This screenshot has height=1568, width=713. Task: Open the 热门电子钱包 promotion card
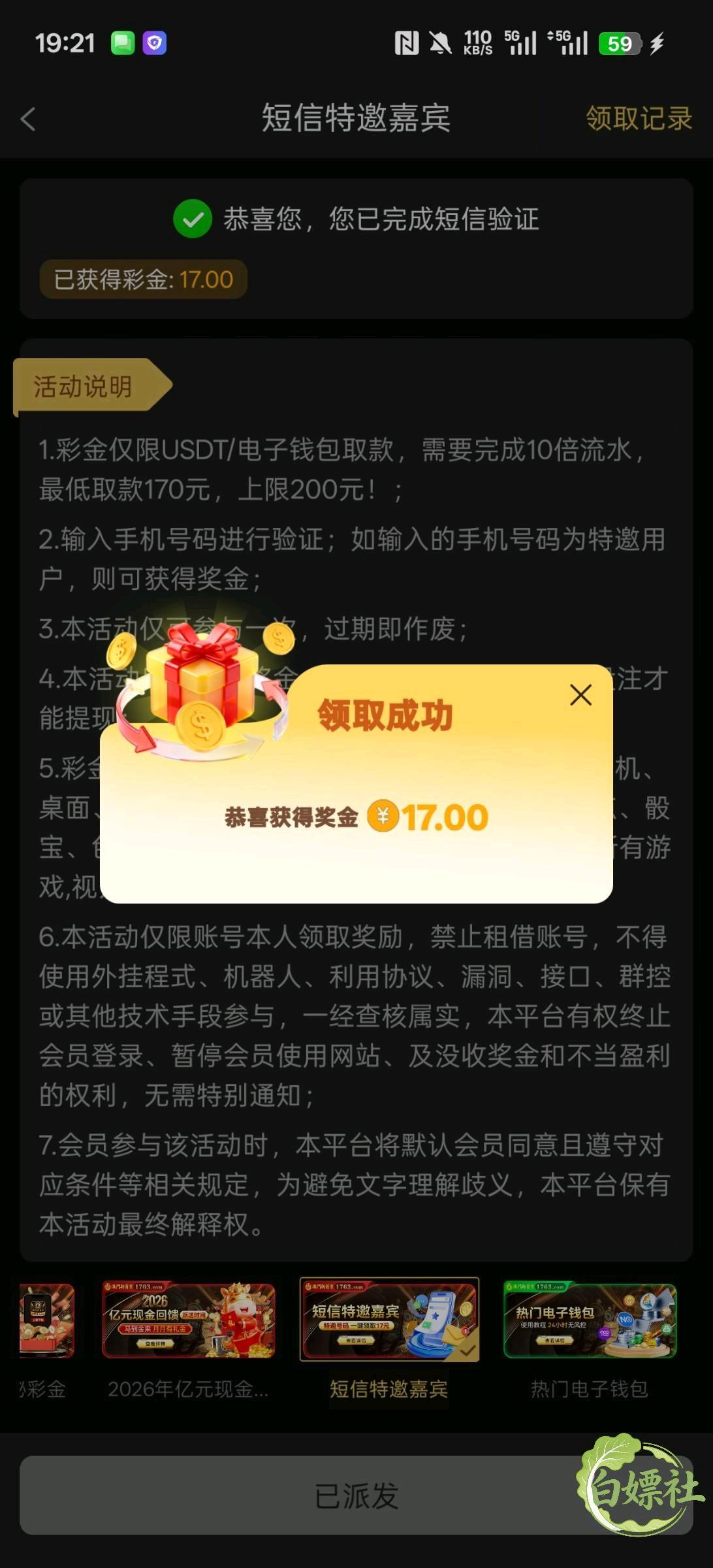(x=590, y=1321)
